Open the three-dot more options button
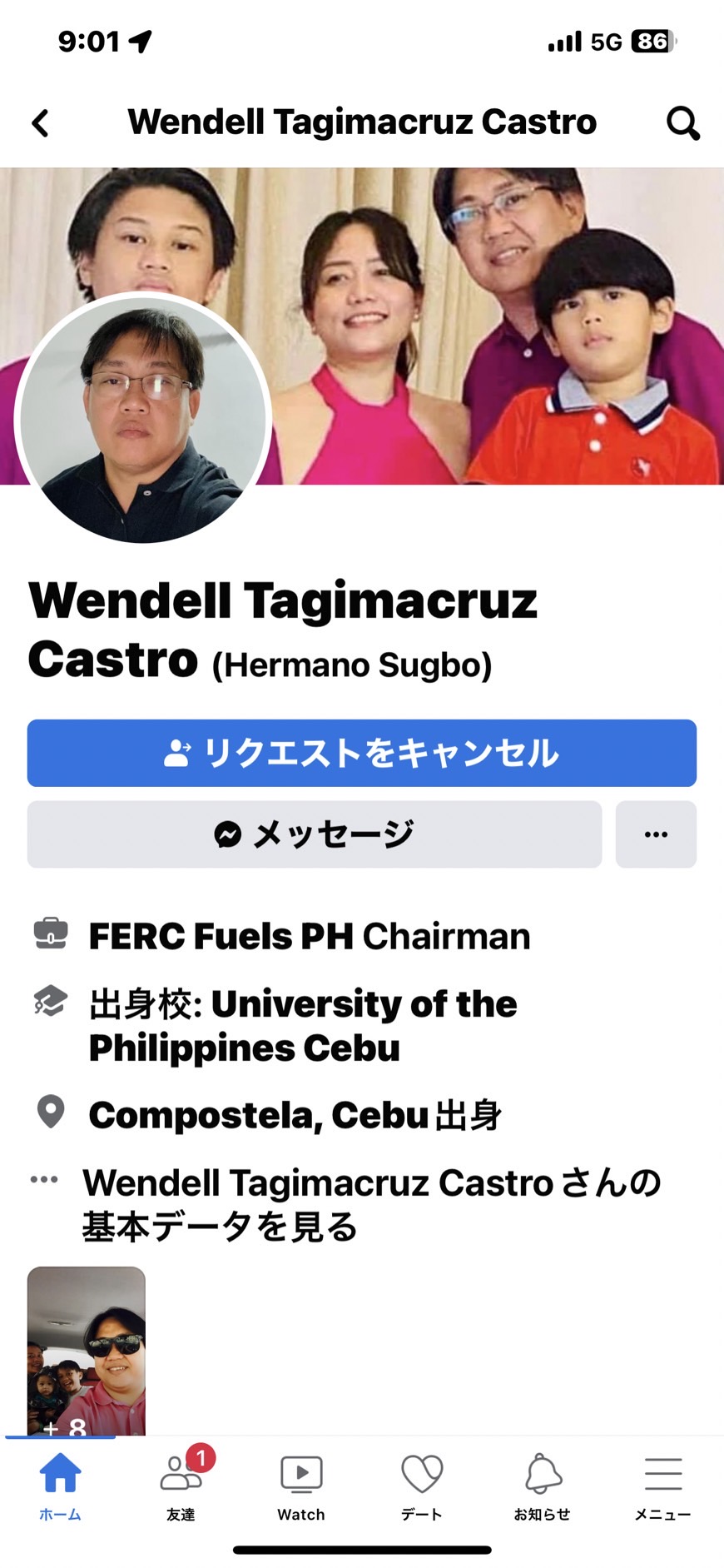The image size is (724, 1568). [656, 834]
